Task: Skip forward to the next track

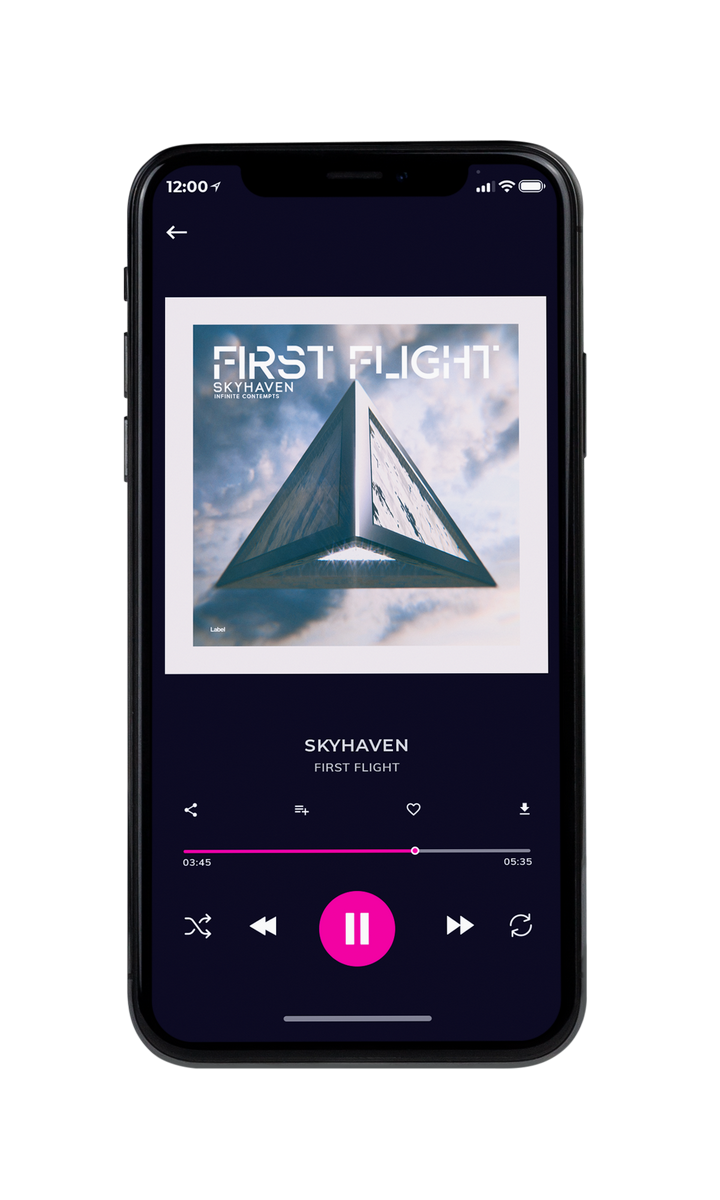Action: click(x=460, y=926)
